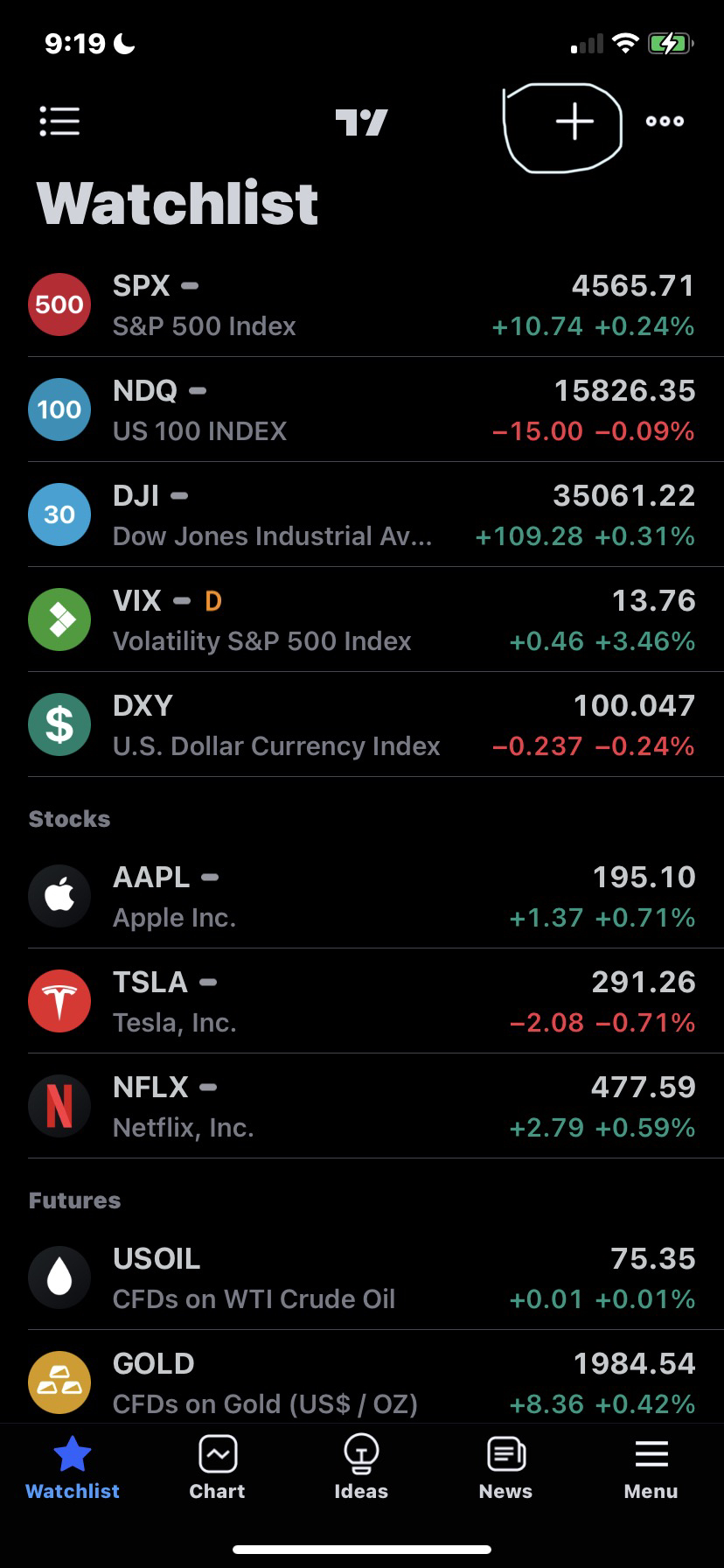This screenshot has height=1568, width=724.
Task: Tap the orange D indicator next to VIX
Action: 212,600
